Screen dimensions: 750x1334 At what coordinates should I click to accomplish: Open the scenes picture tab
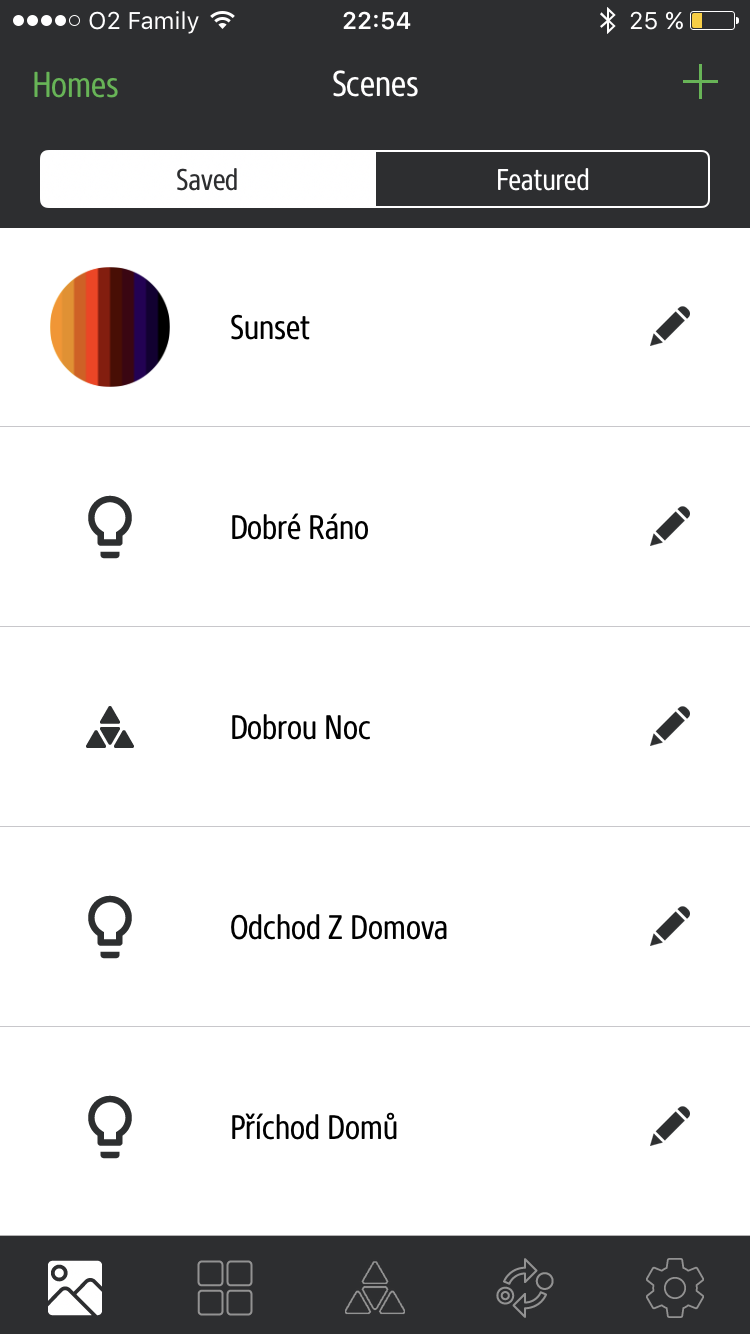click(75, 1287)
